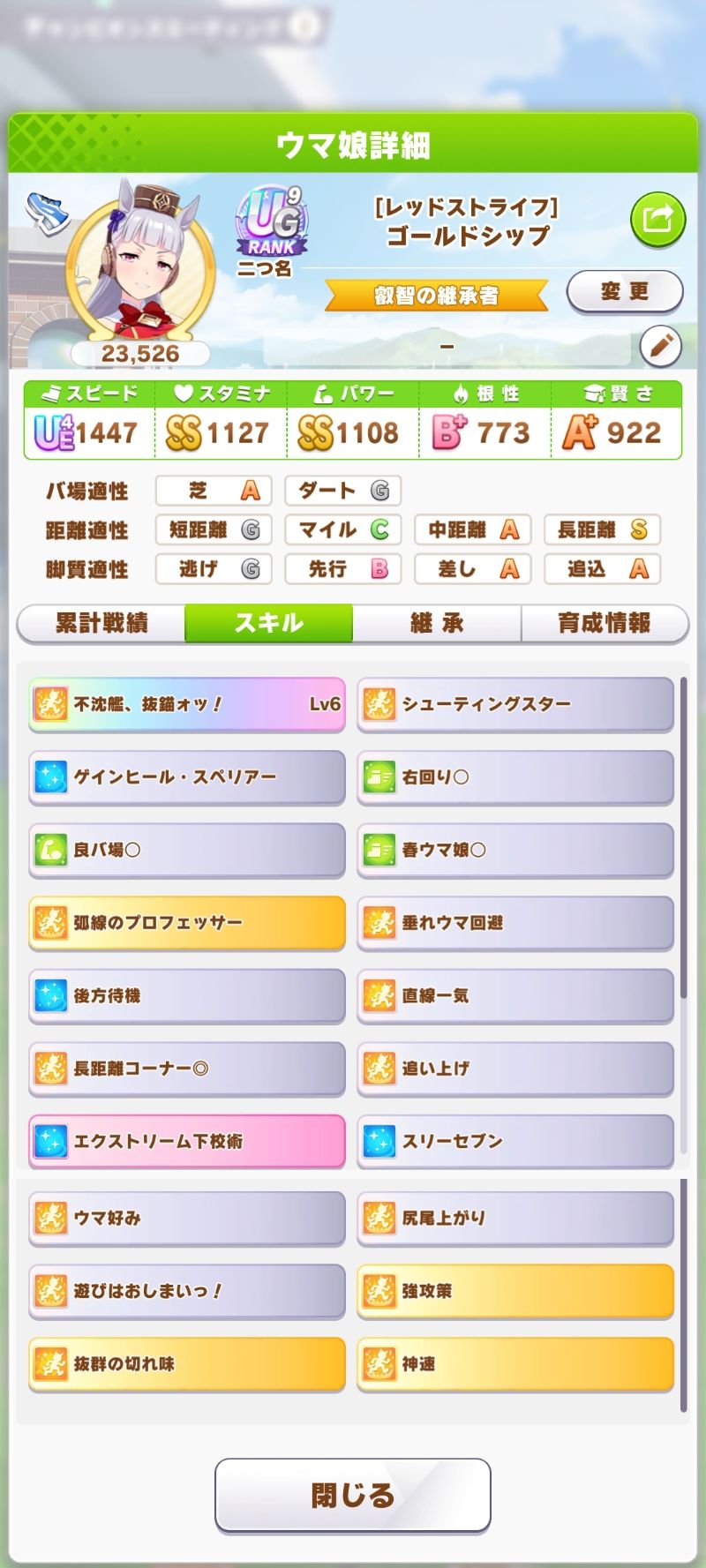Tap the 垂れウマ回避 skill
The image size is (706, 1568).
[x=515, y=923]
